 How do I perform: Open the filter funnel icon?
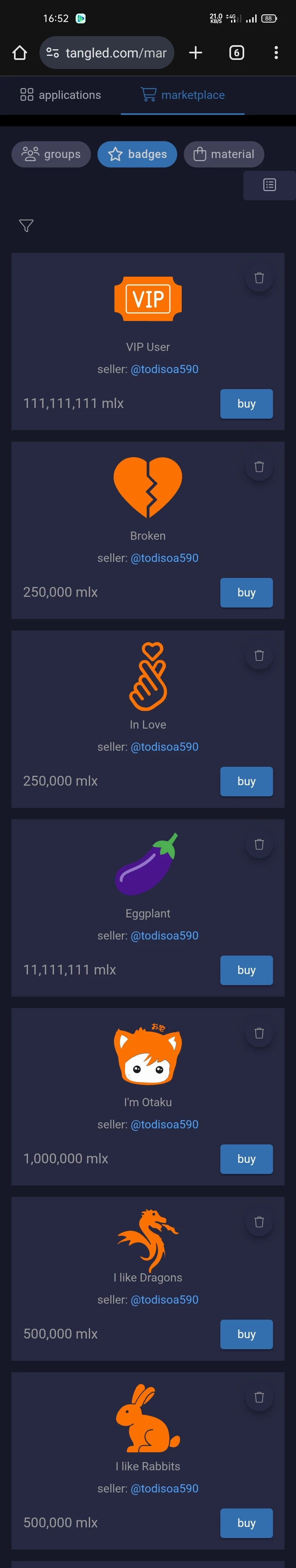tap(26, 226)
